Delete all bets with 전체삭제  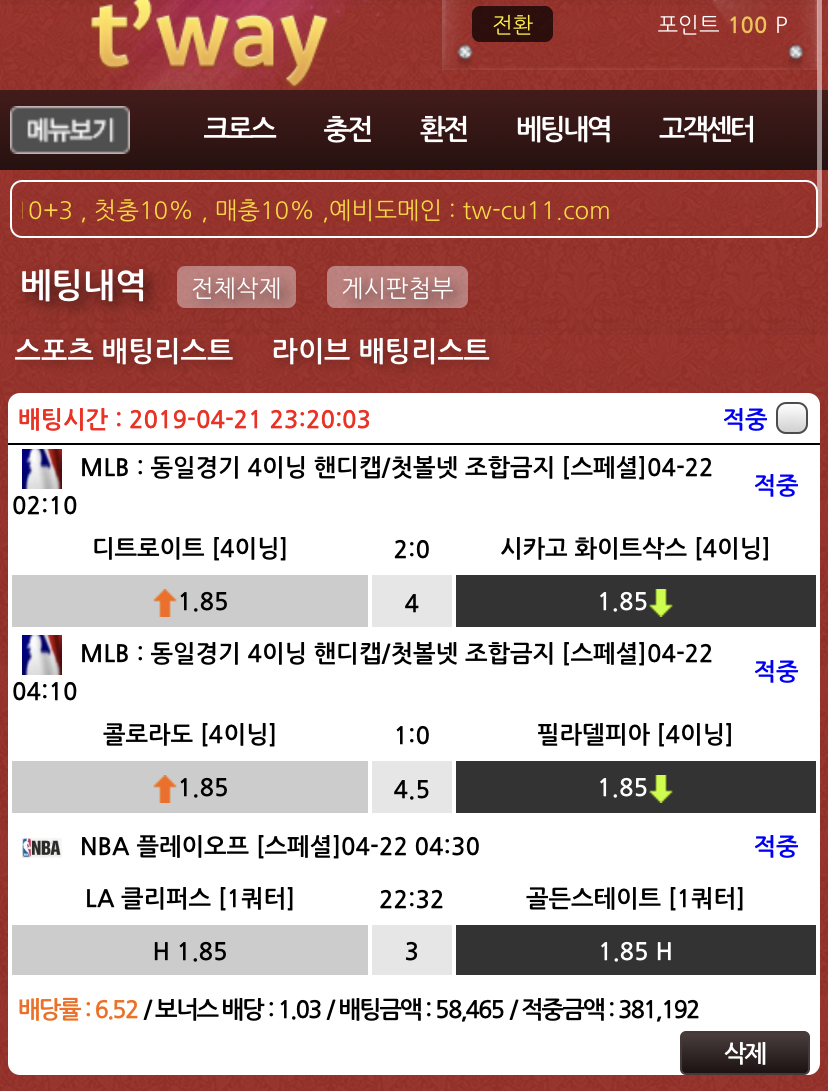click(236, 288)
